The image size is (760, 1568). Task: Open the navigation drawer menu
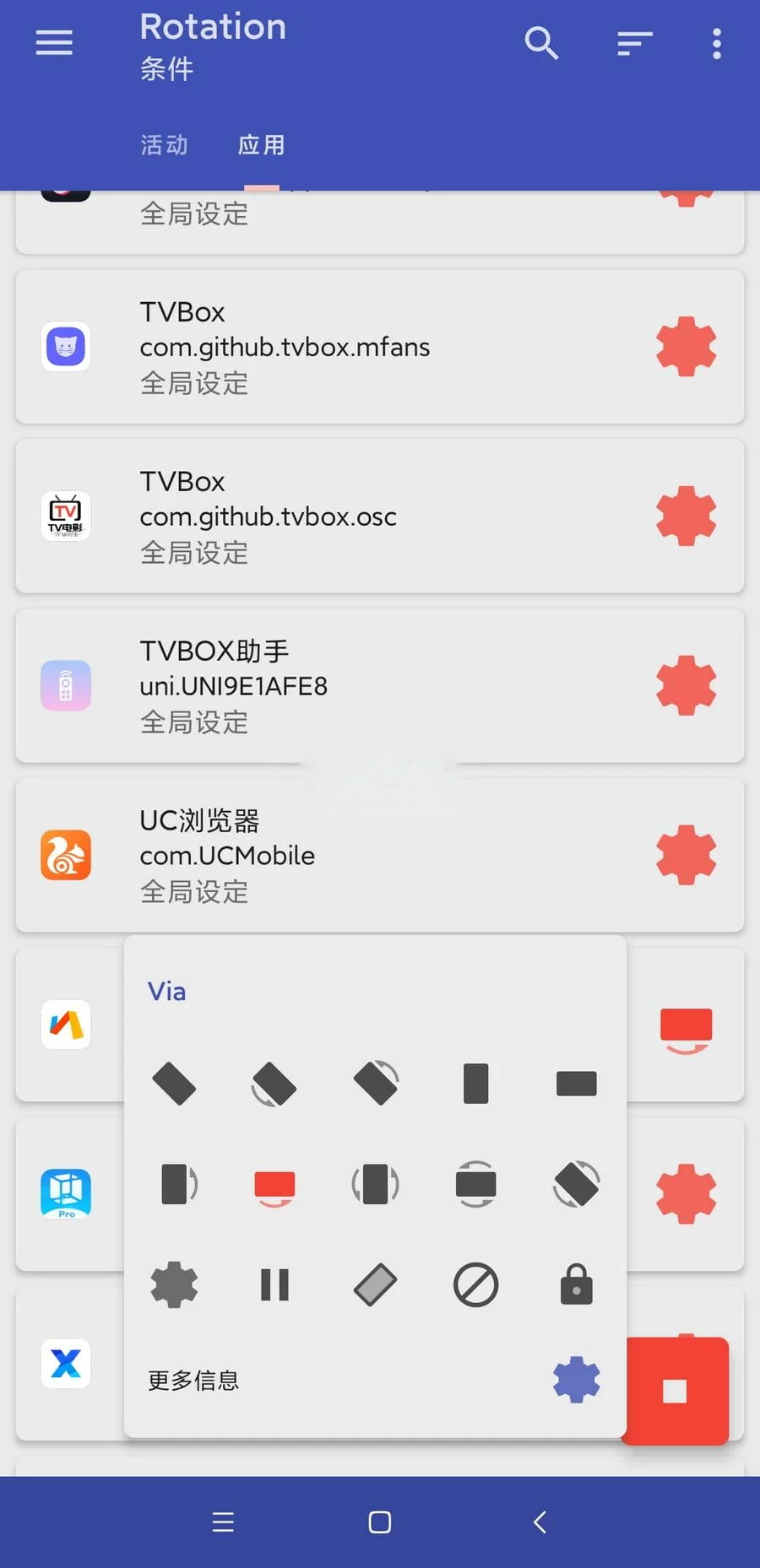(54, 42)
